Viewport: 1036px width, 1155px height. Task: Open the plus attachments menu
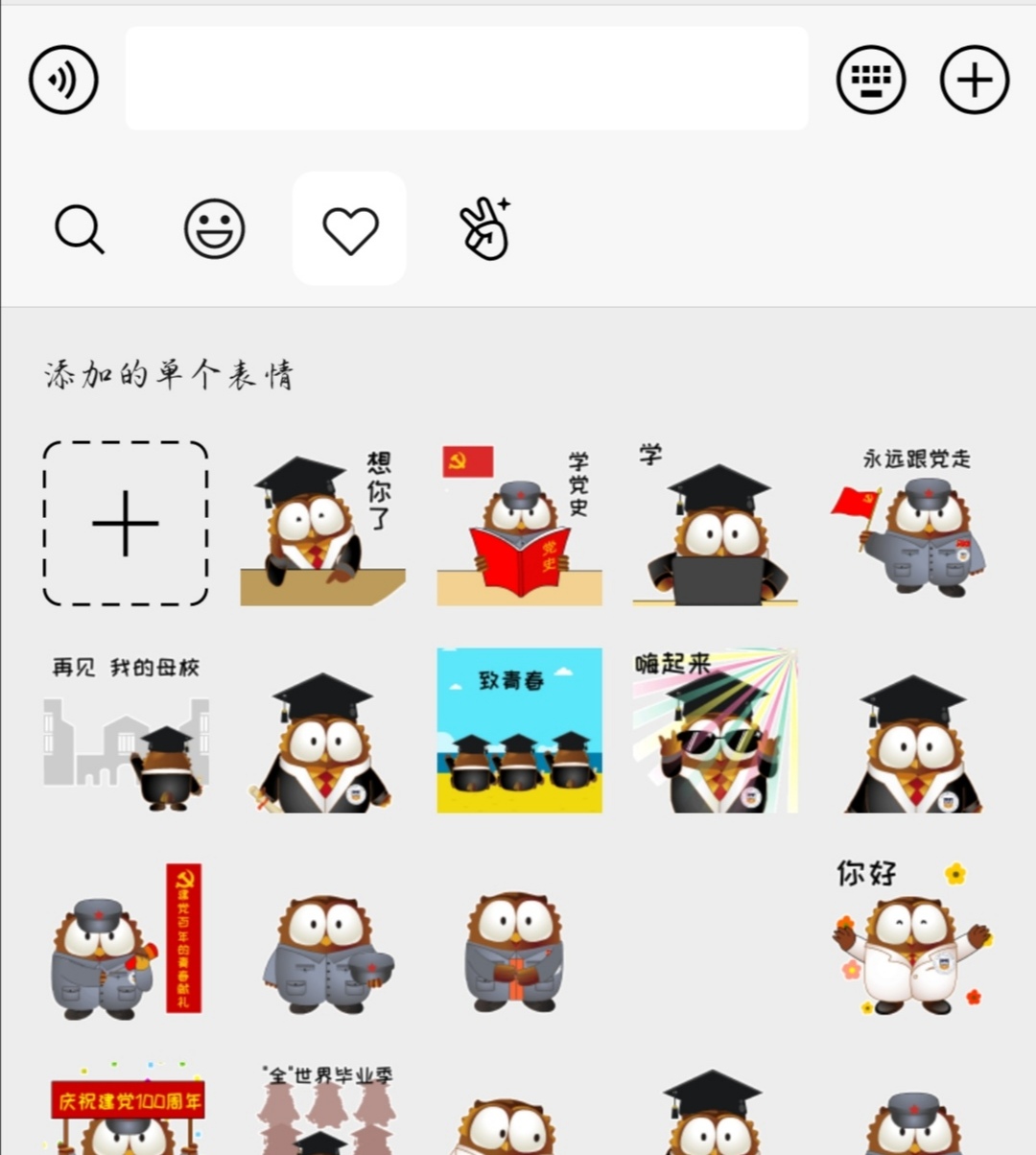click(x=974, y=80)
